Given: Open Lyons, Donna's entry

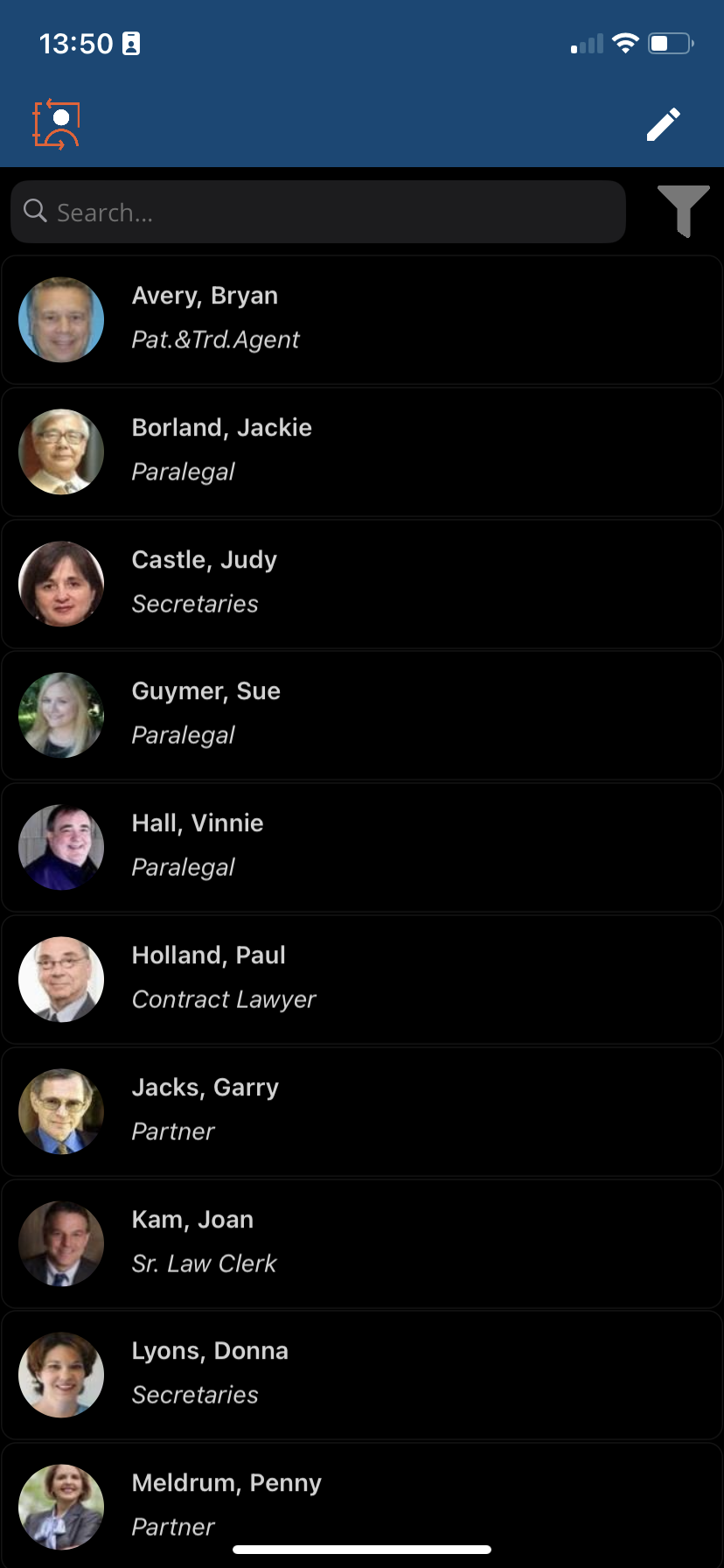Looking at the screenshot, I should click(x=362, y=1375).
